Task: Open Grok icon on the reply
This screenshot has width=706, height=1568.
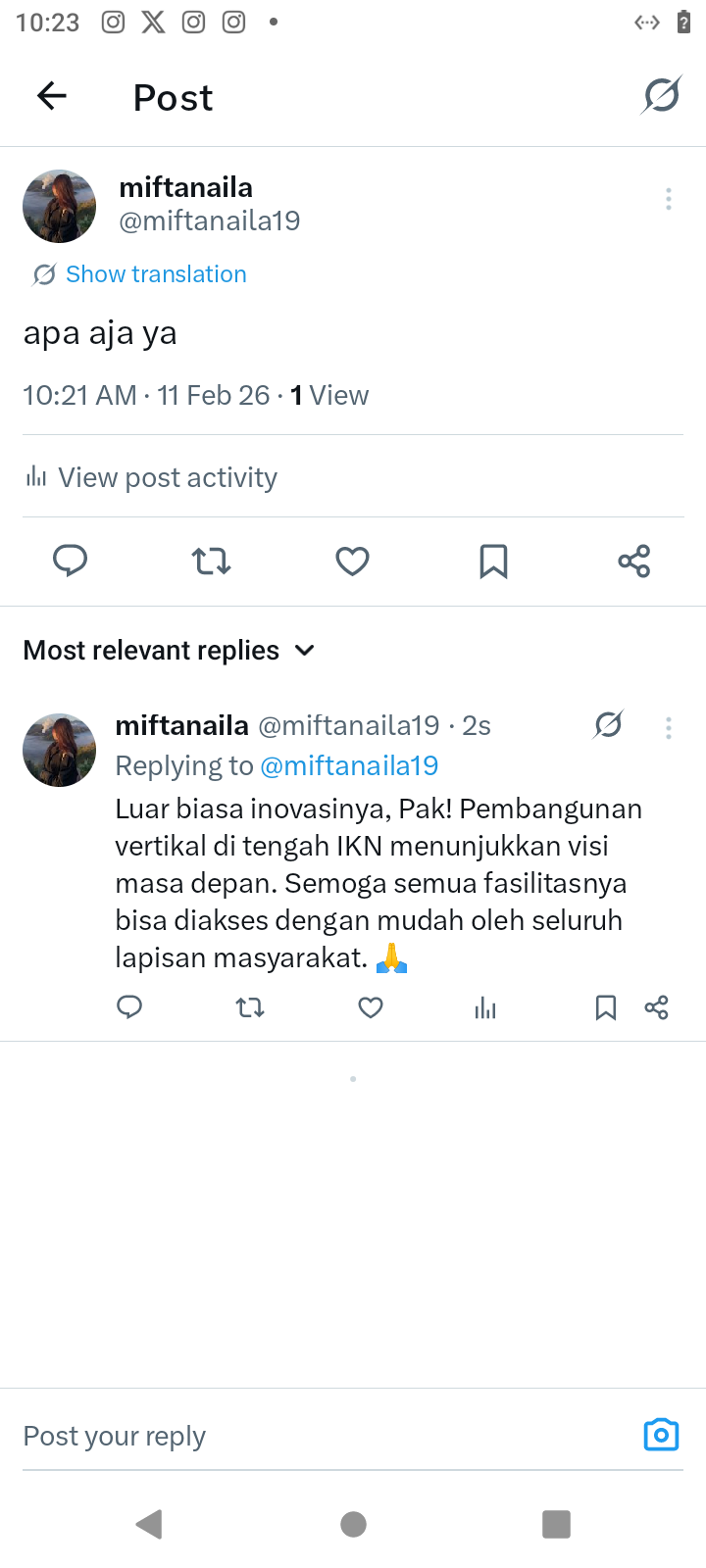Action: pyautogui.click(x=608, y=725)
